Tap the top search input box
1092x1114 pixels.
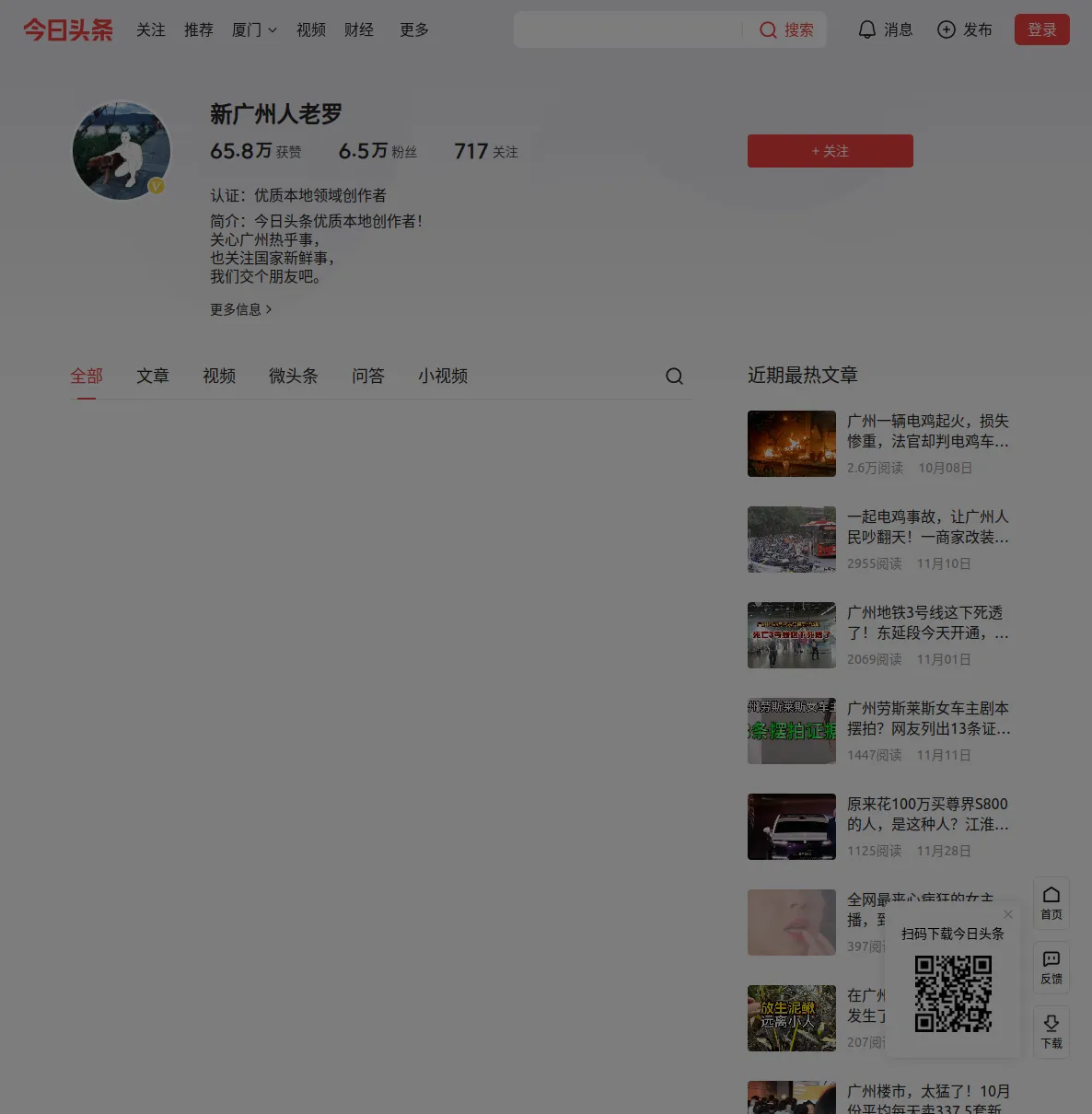[626, 29]
